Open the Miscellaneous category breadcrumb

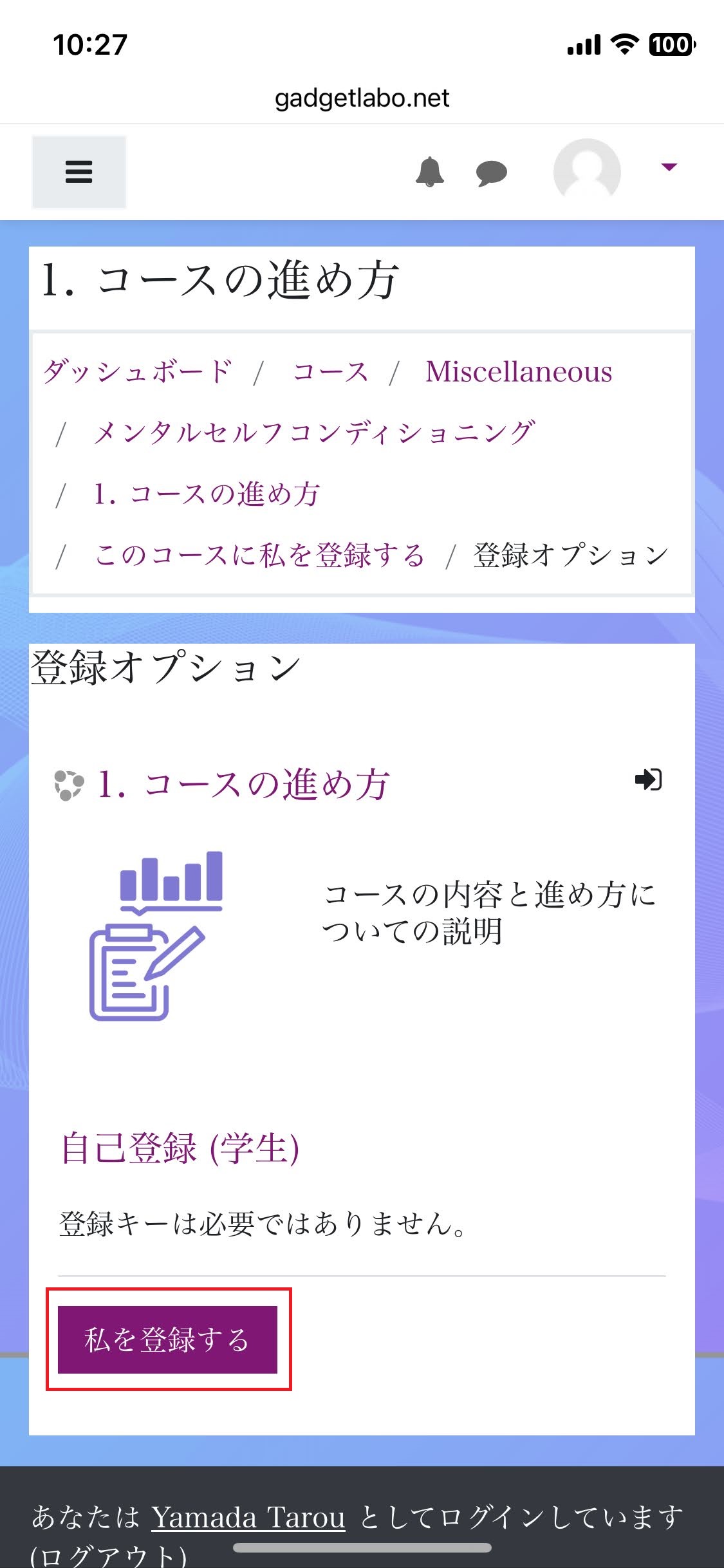[519, 371]
